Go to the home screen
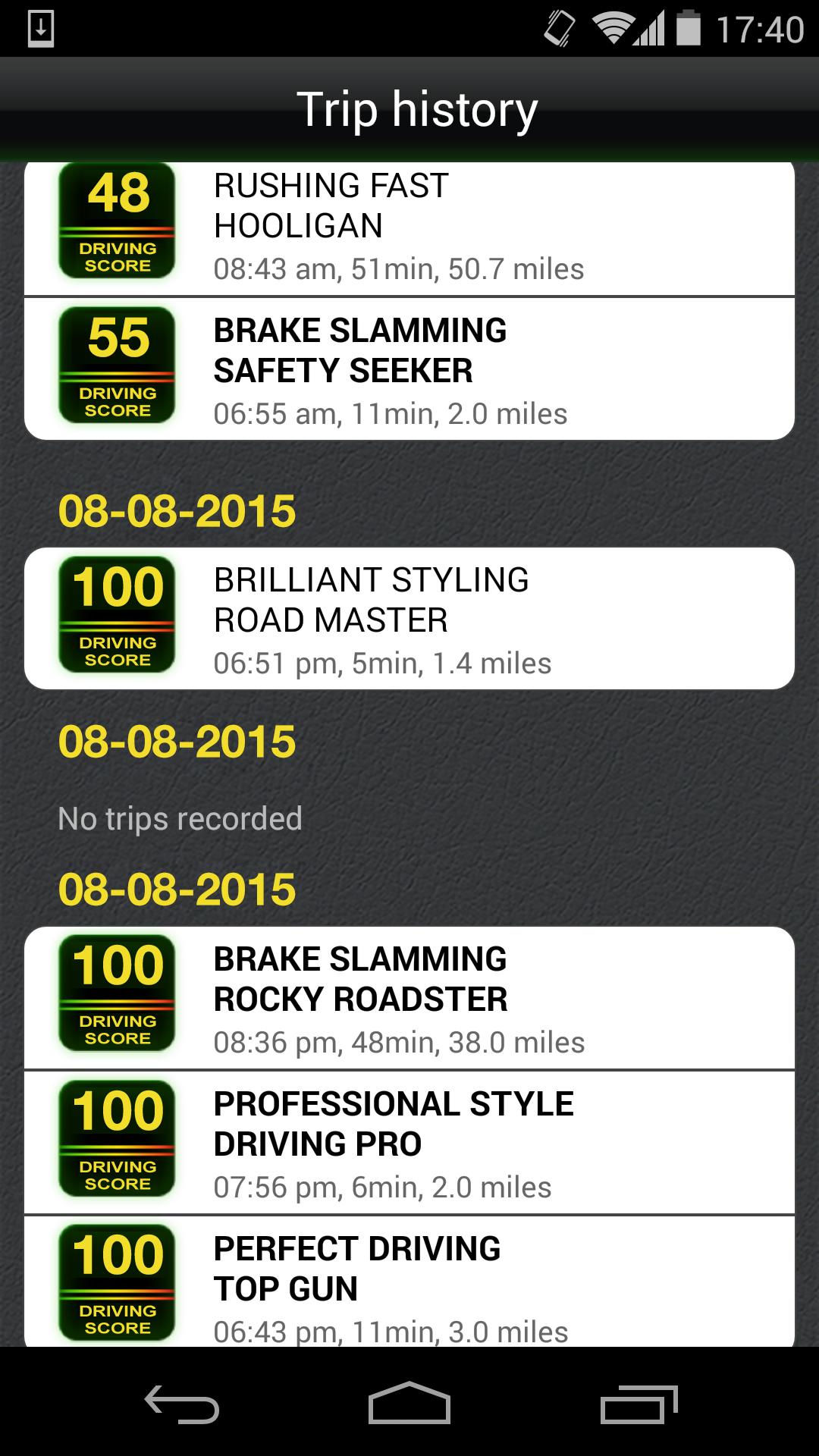Image resolution: width=819 pixels, height=1456 pixels. click(x=409, y=1403)
